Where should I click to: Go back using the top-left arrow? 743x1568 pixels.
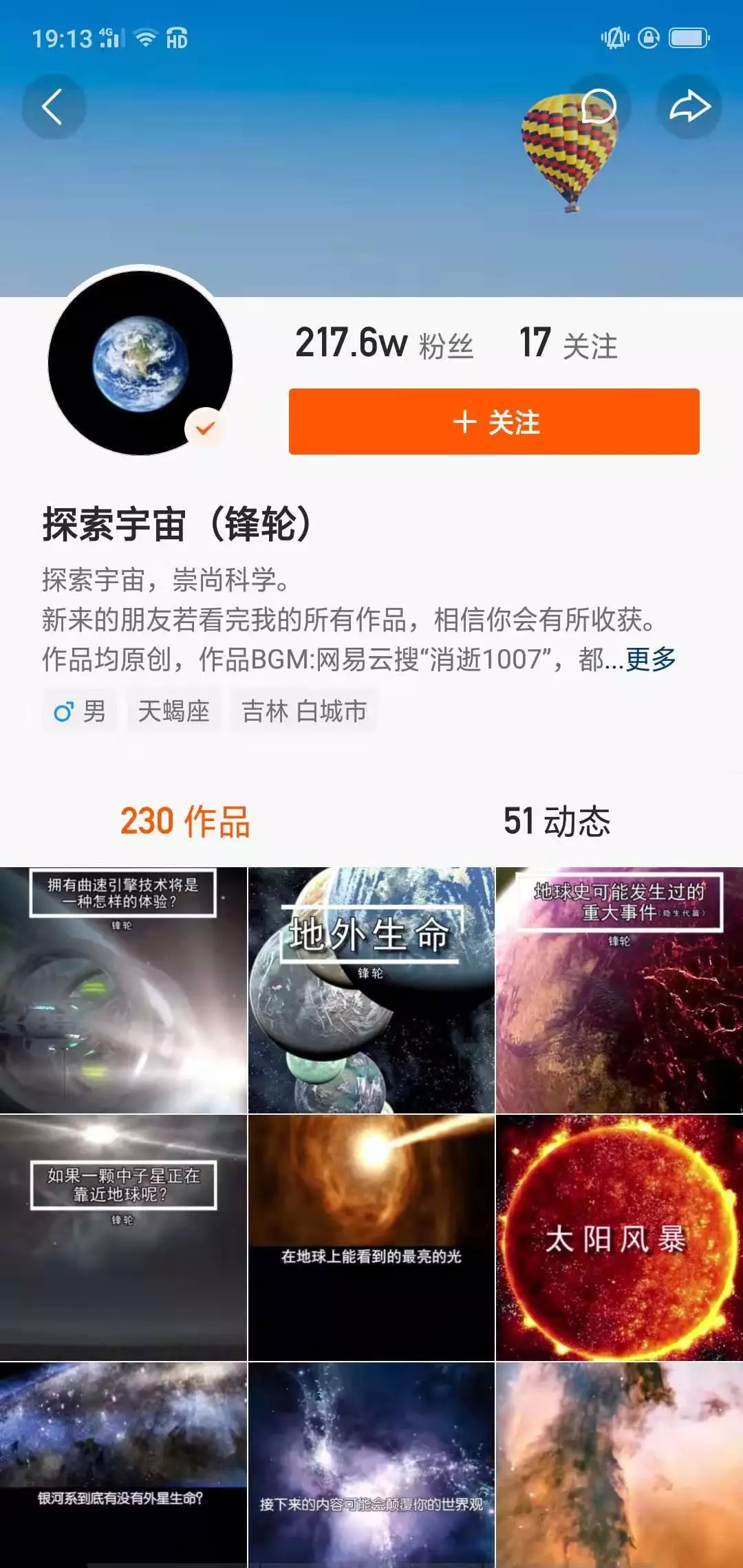click(x=54, y=107)
